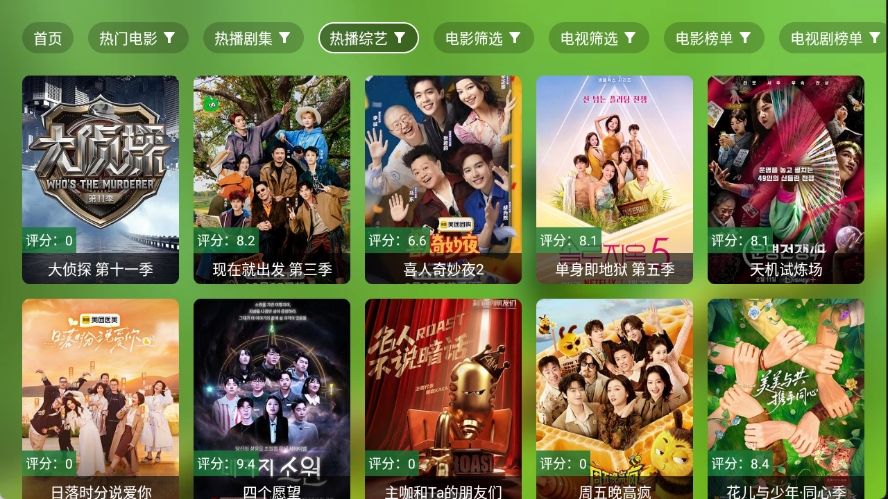The width and height of the screenshot is (888, 499).
Task: Open 日落时分说爱你 card
Action: point(100,400)
